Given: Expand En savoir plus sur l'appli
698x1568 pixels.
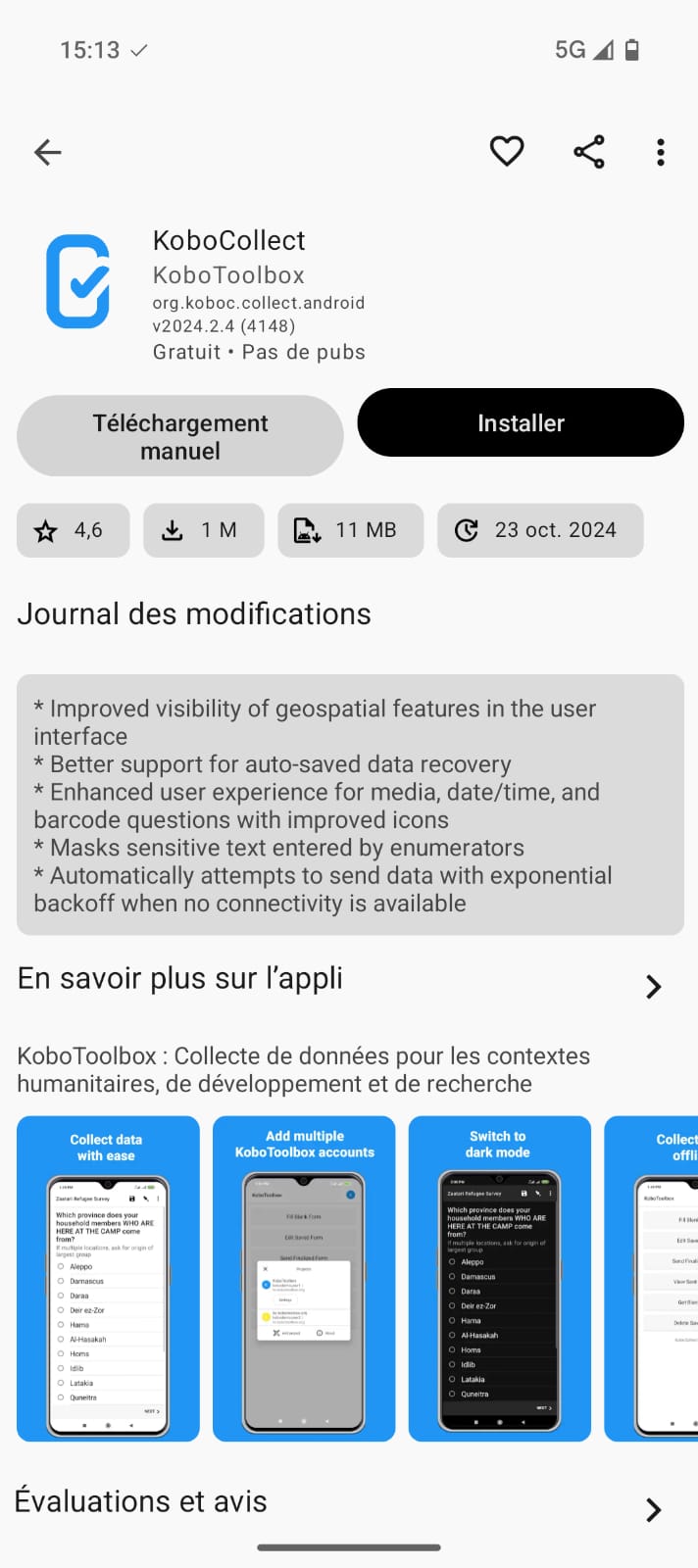Looking at the screenshot, I should coord(653,986).
